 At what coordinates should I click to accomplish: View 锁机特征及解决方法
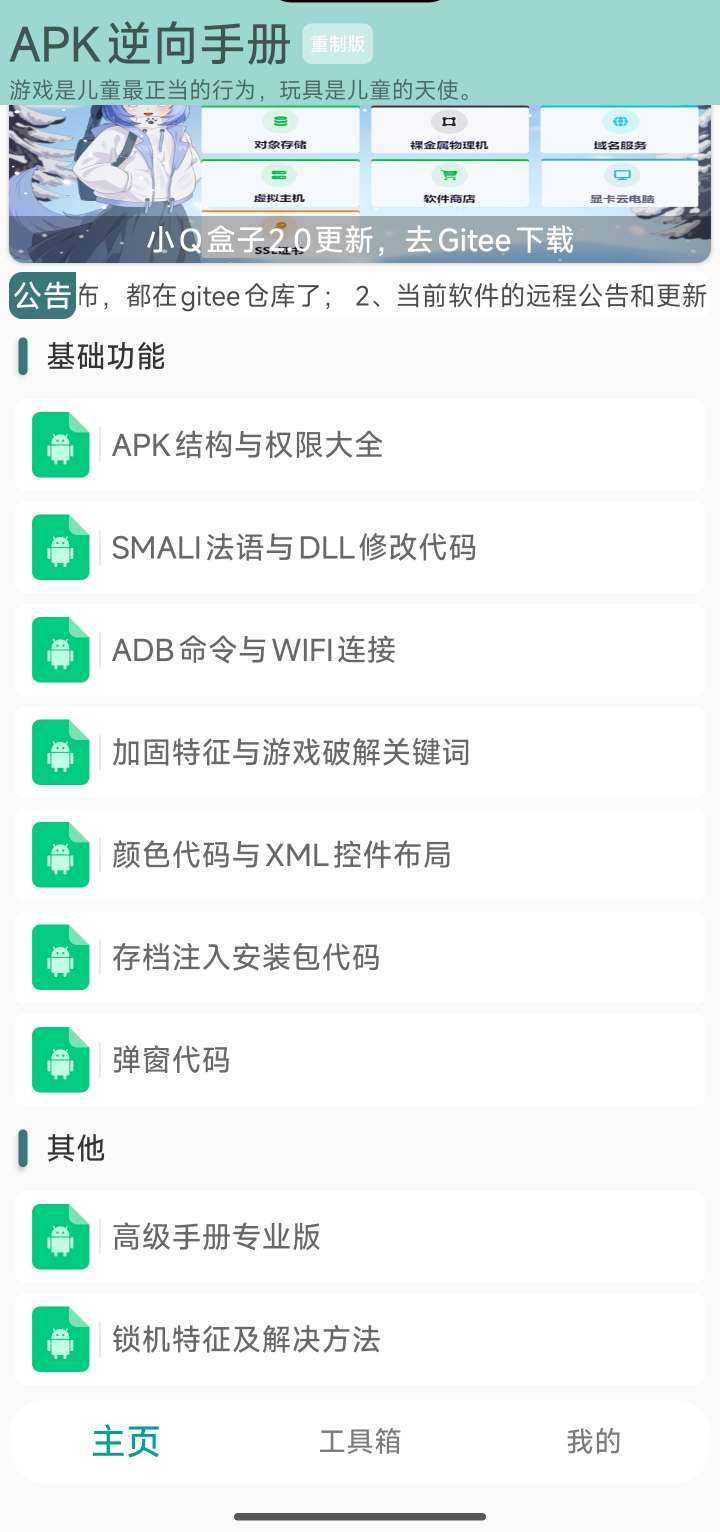tap(360, 1339)
